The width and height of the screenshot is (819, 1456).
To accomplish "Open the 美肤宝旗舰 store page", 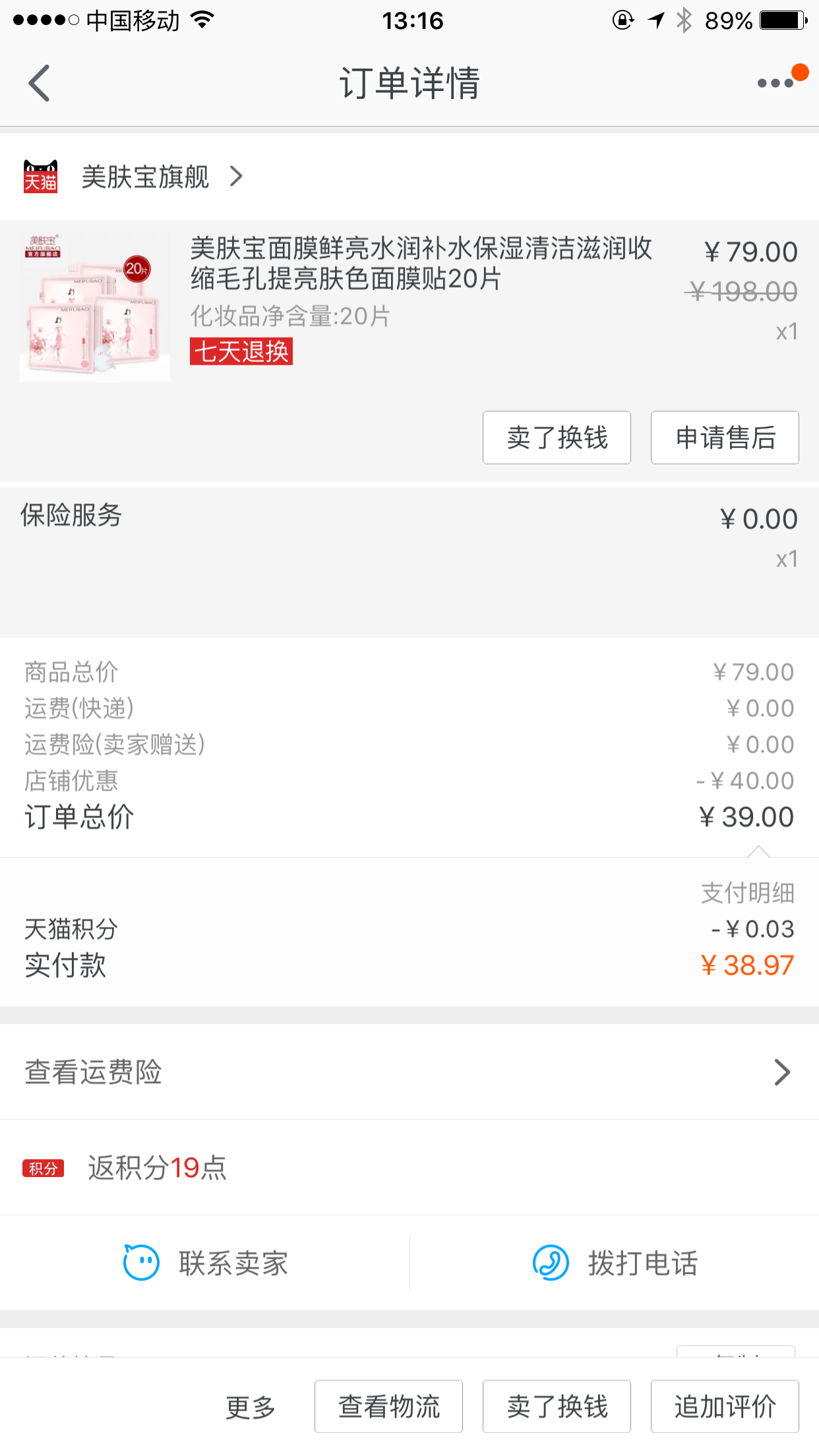I will (x=145, y=177).
